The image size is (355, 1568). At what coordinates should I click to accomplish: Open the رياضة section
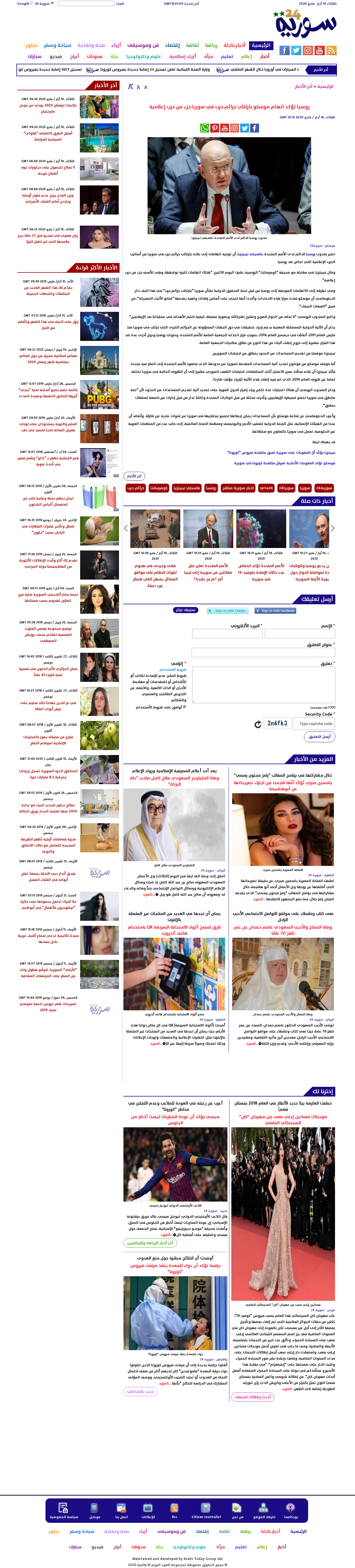pyautogui.click(x=211, y=45)
